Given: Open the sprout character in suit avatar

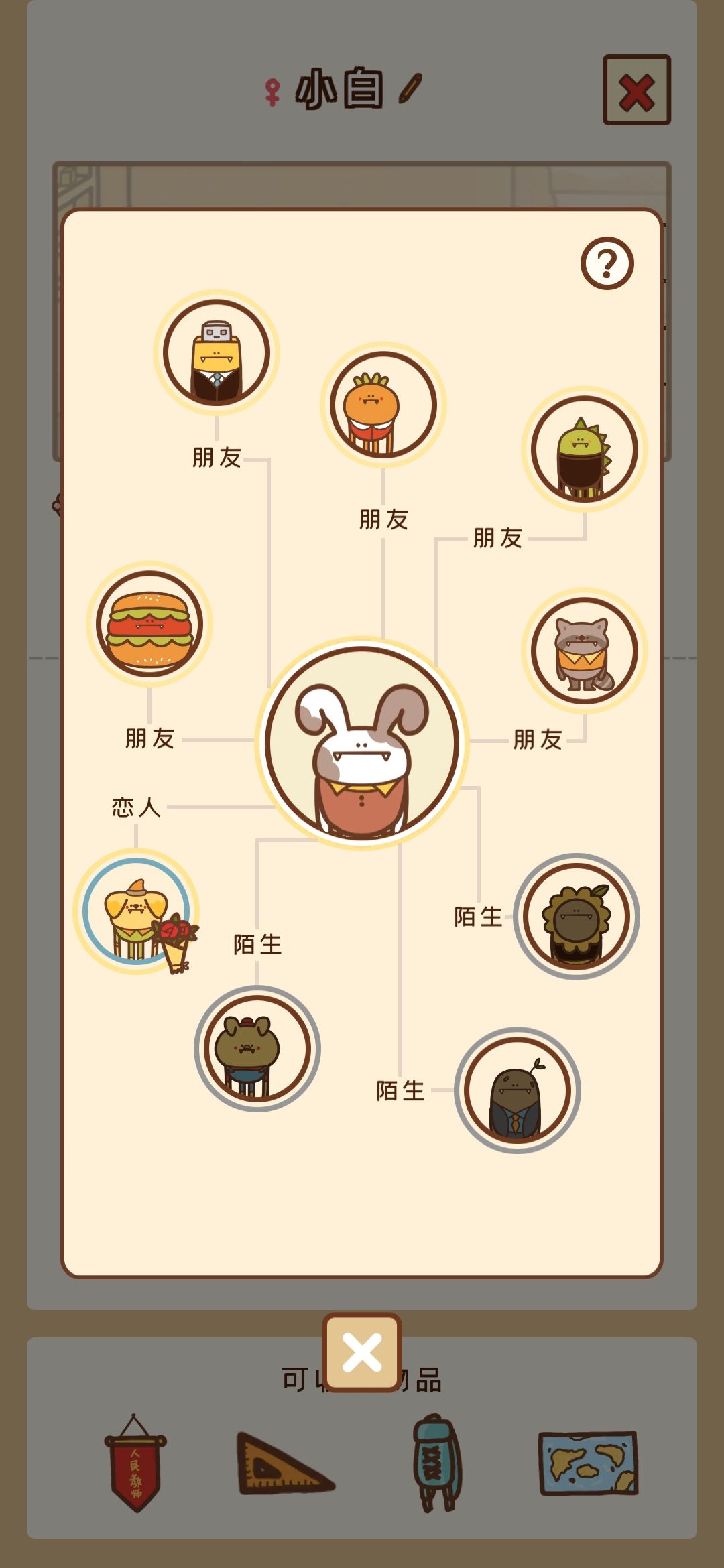Looking at the screenshot, I should [x=518, y=1090].
